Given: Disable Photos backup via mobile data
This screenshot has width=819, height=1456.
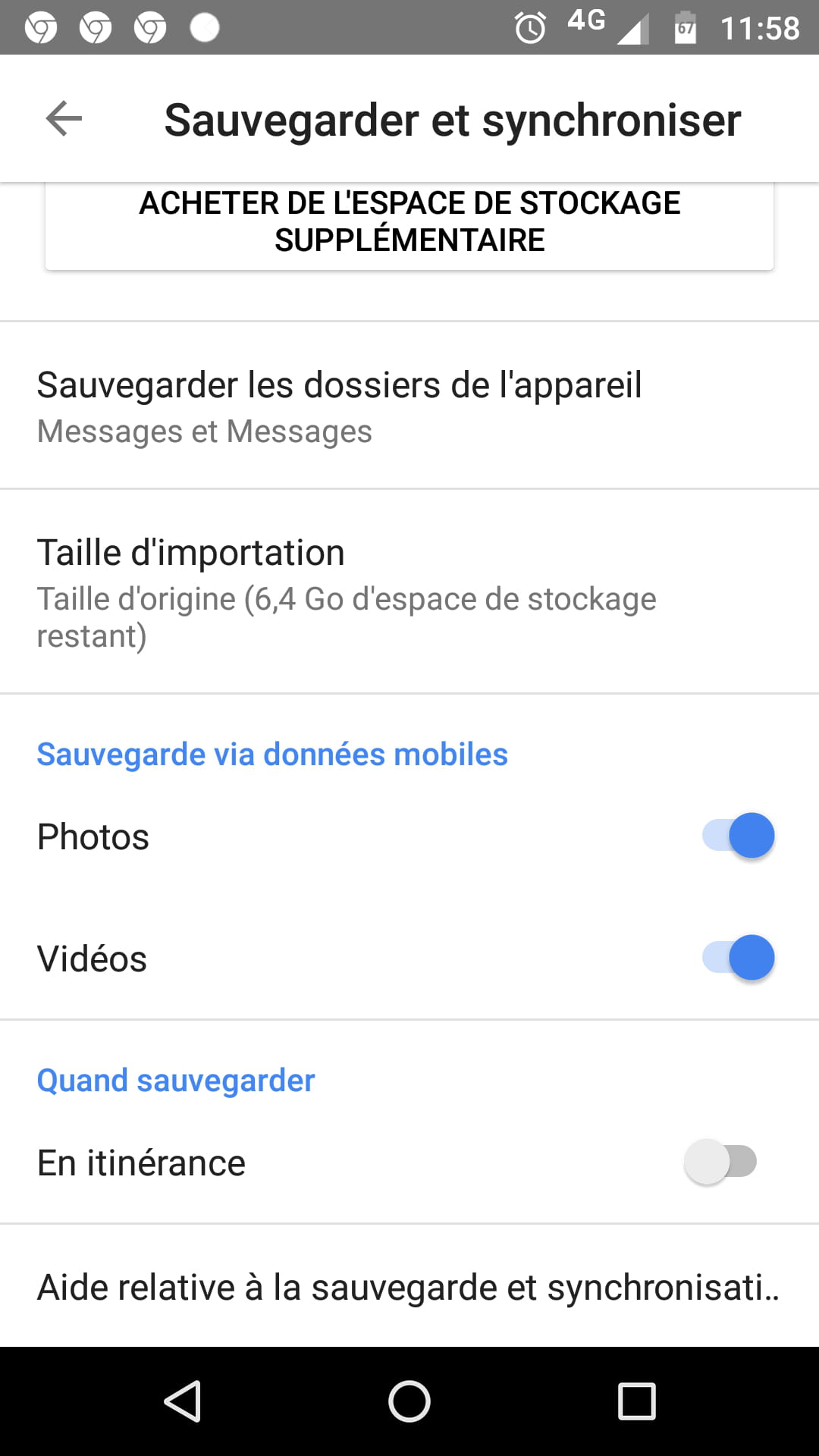Looking at the screenshot, I should (738, 836).
